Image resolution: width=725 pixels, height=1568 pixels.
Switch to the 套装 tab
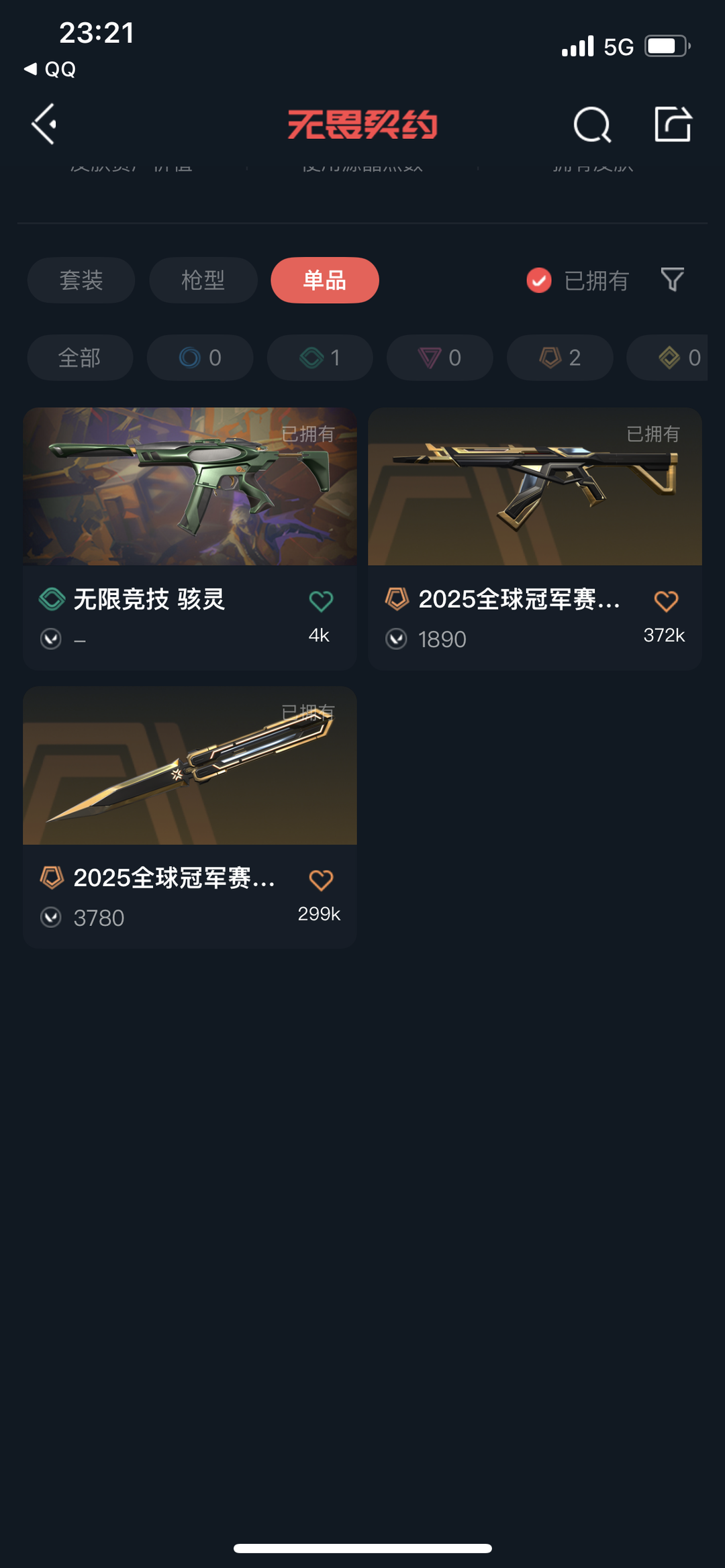[x=81, y=280]
